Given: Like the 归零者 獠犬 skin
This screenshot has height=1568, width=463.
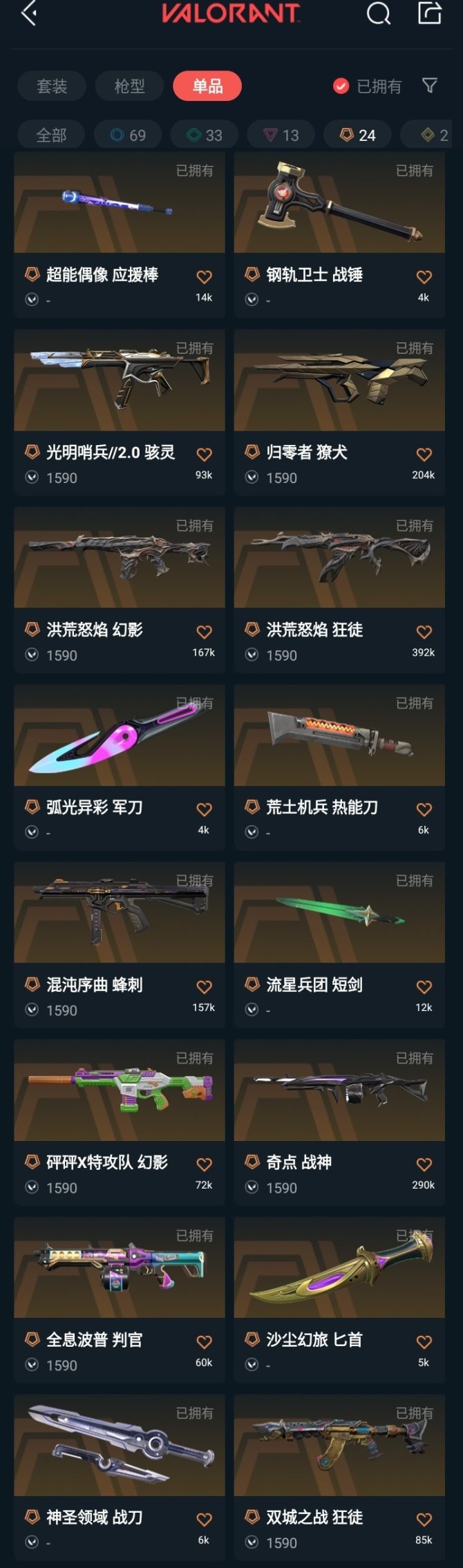Looking at the screenshot, I should pos(424,455).
